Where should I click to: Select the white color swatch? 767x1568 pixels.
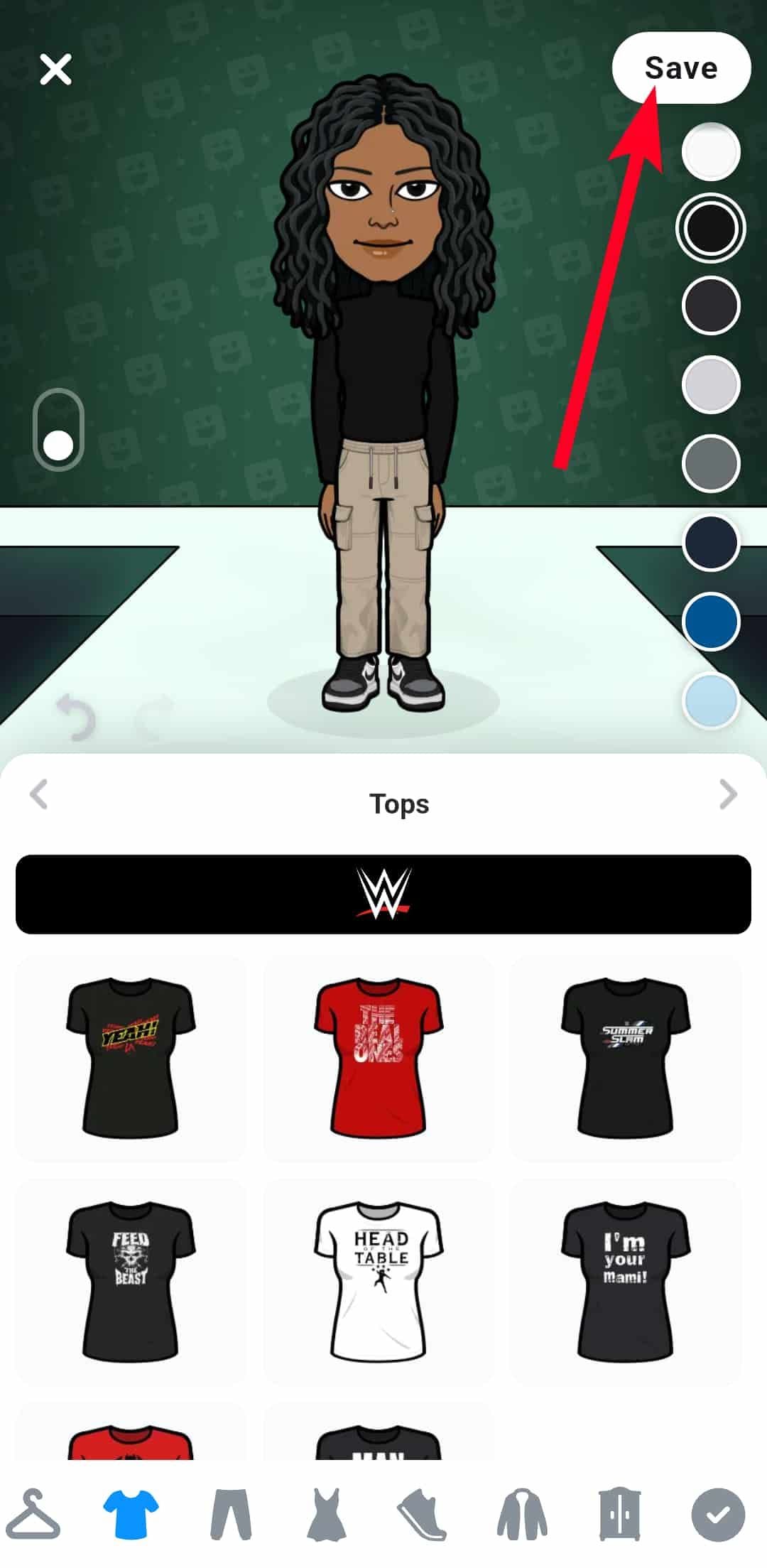[x=710, y=151]
